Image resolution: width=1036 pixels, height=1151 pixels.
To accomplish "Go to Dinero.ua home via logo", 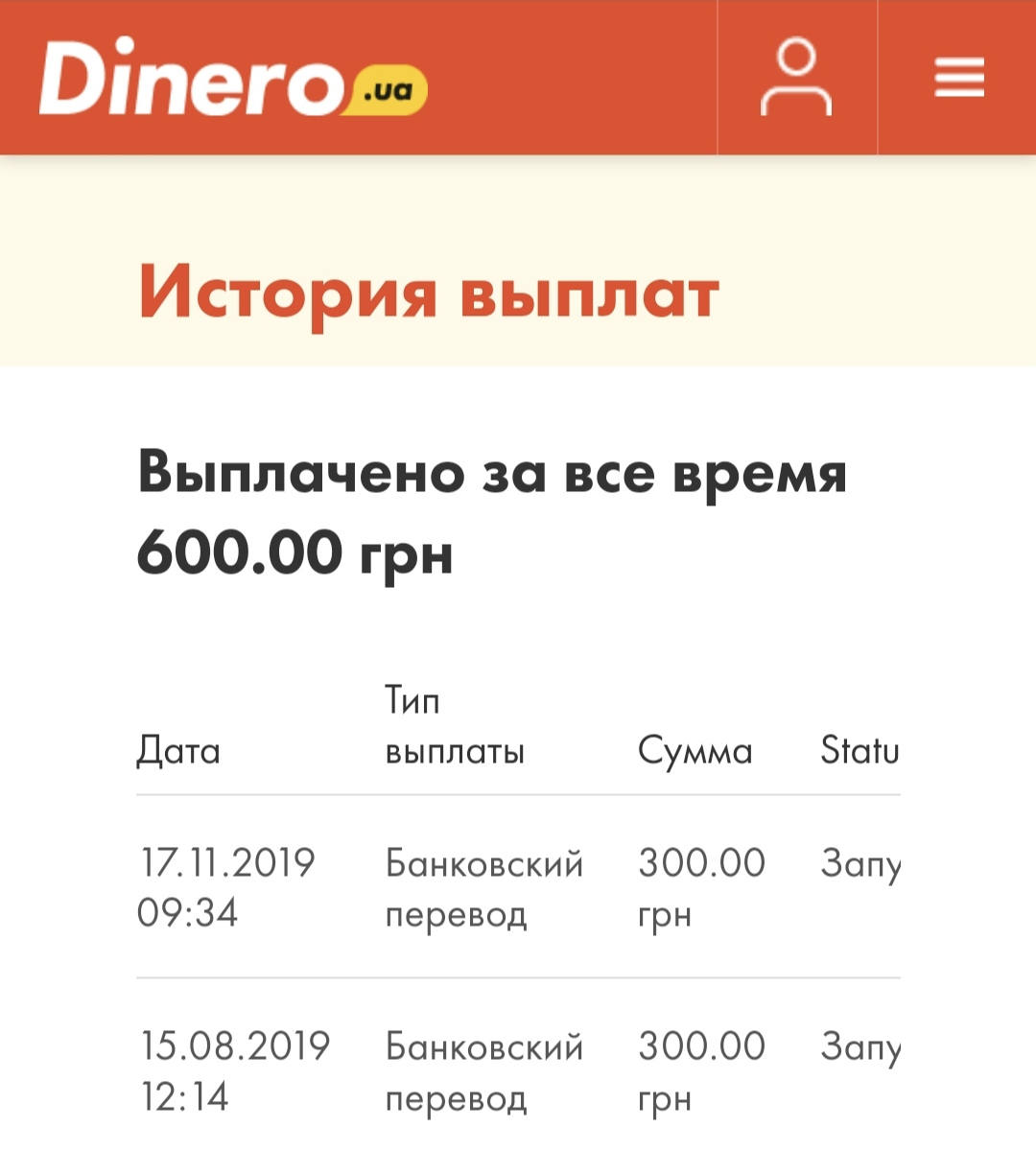I will pyautogui.click(x=233, y=79).
